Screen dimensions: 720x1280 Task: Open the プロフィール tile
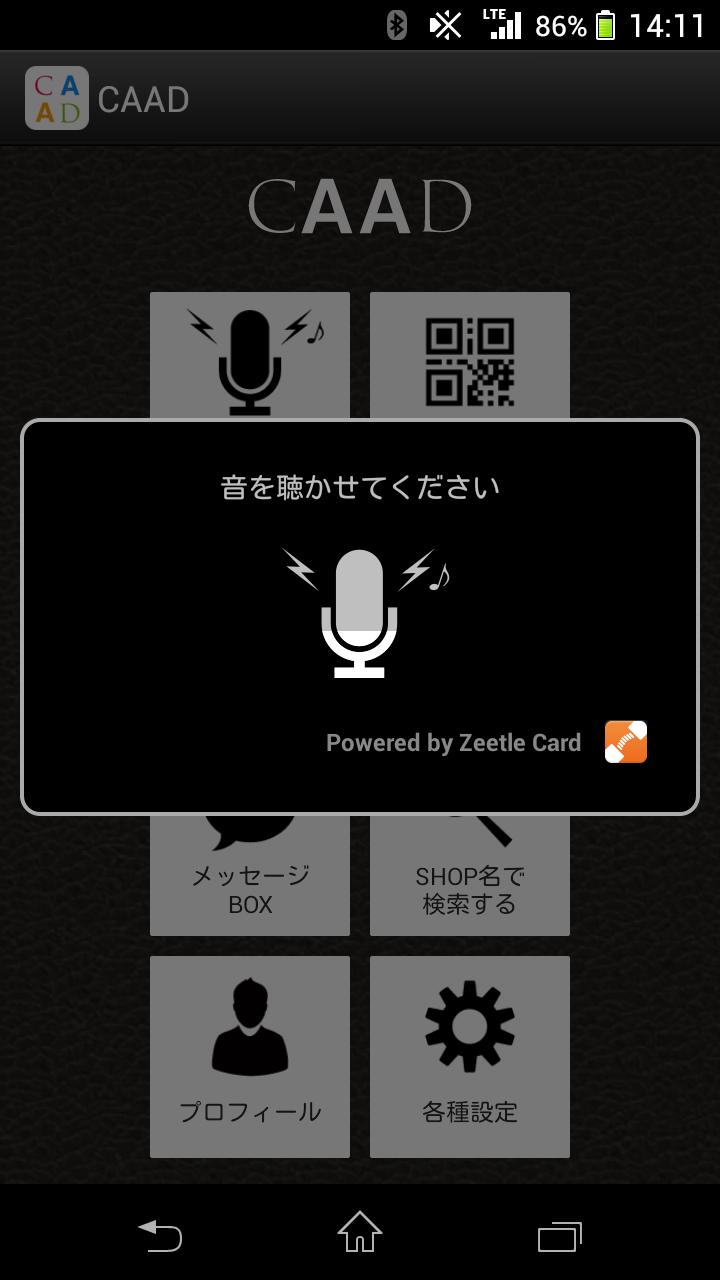pyautogui.click(x=250, y=1056)
